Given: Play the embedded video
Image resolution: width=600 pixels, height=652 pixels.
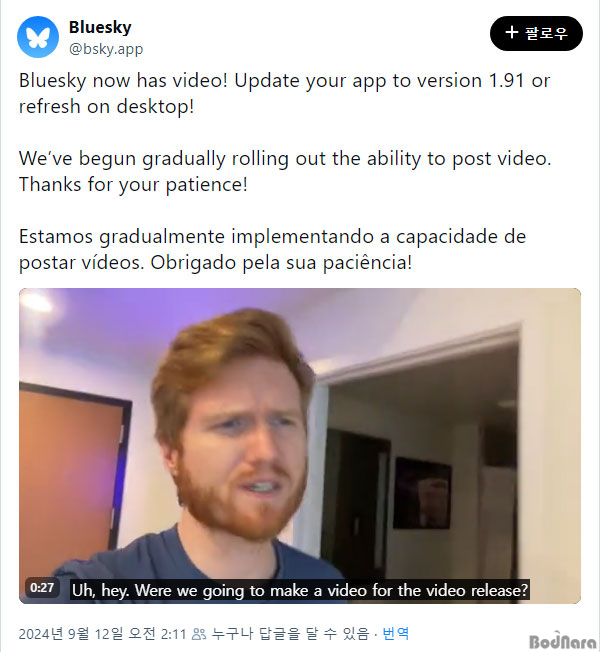Looking at the screenshot, I should (x=300, y=446).
